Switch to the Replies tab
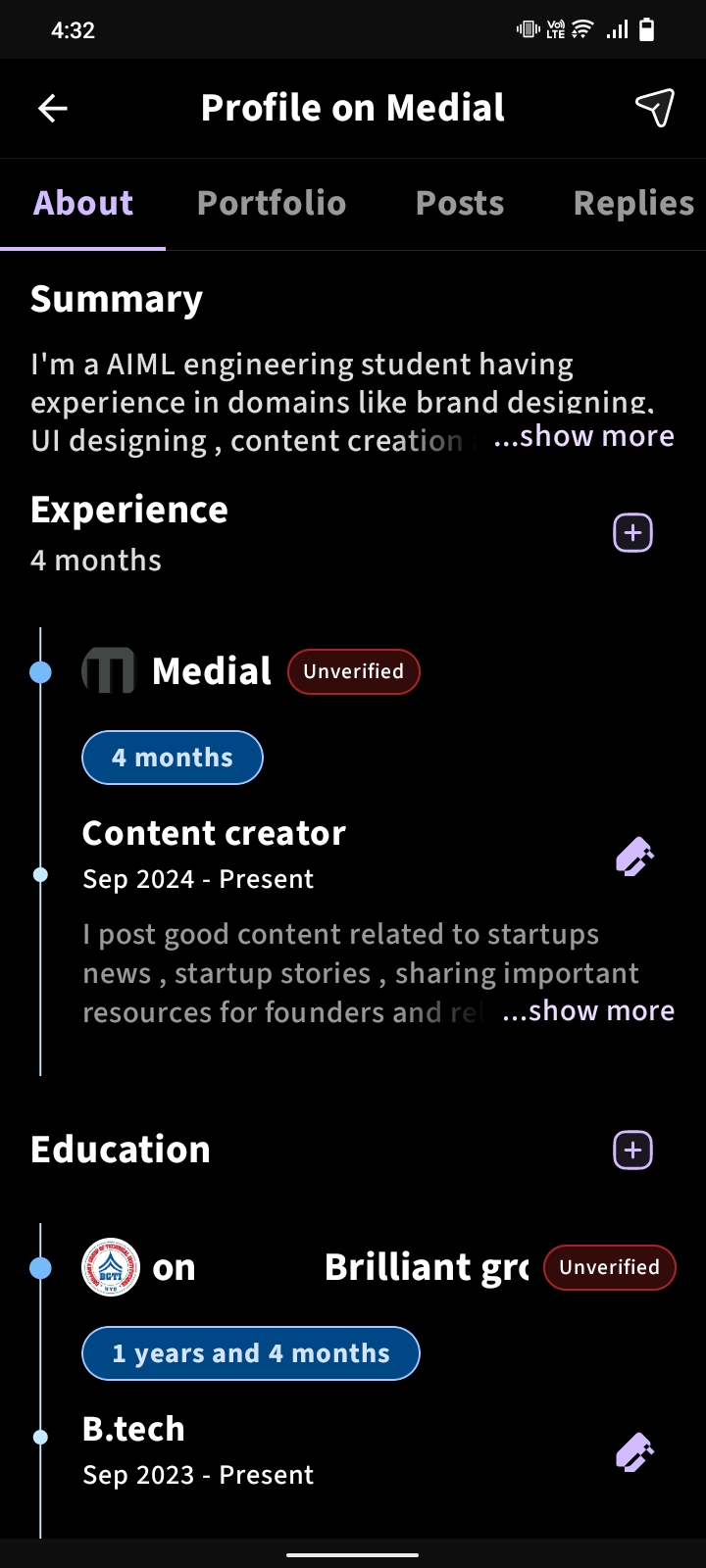 [633, 203]
